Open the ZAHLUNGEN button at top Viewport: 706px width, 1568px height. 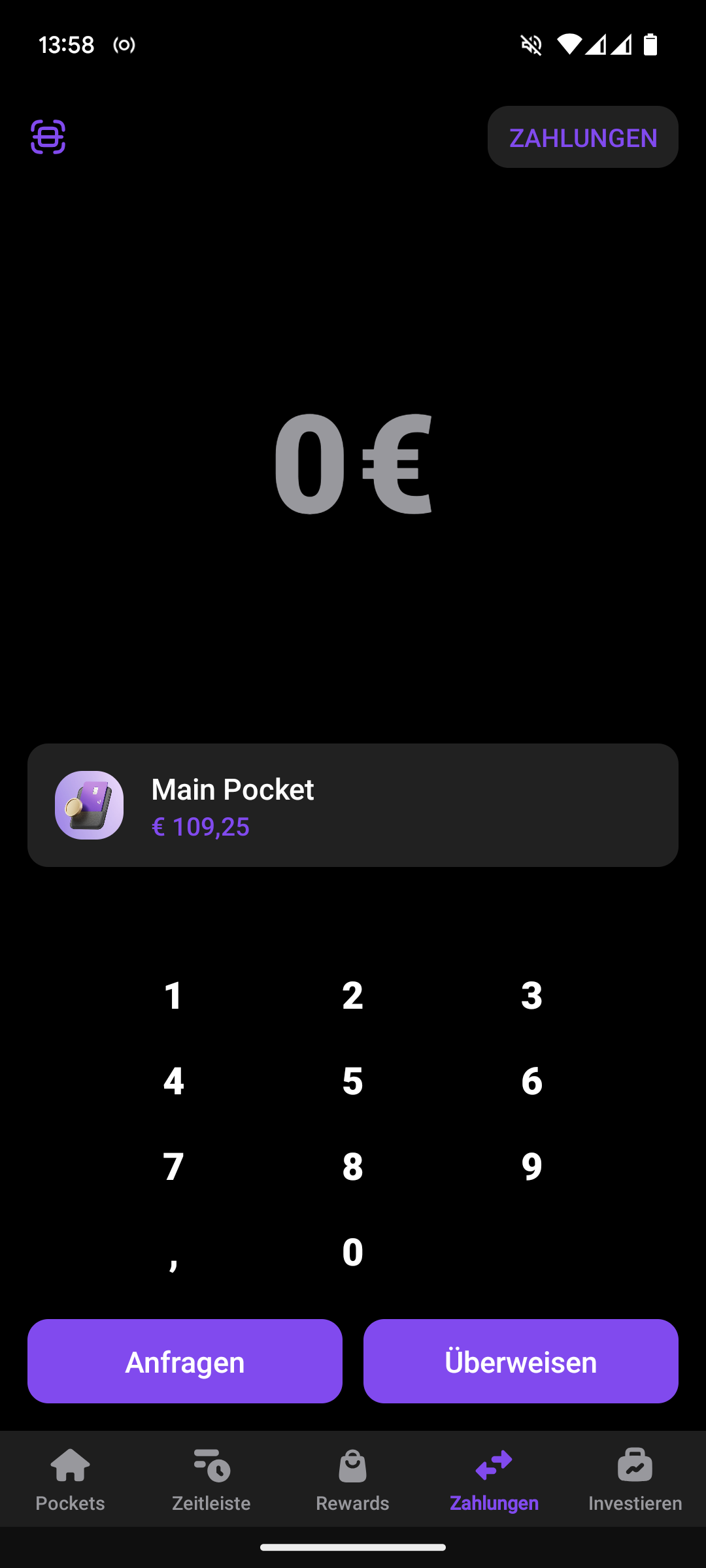point(582,137)
